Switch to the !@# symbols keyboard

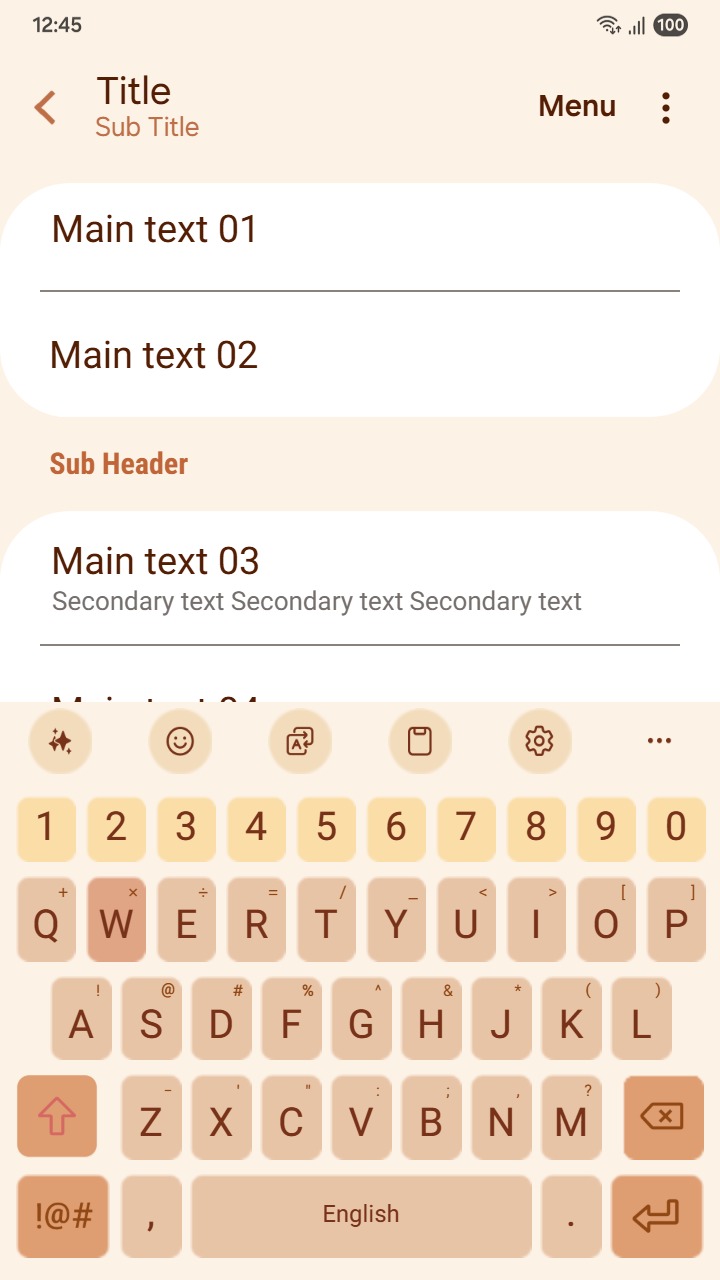(x=63, y=1215)
